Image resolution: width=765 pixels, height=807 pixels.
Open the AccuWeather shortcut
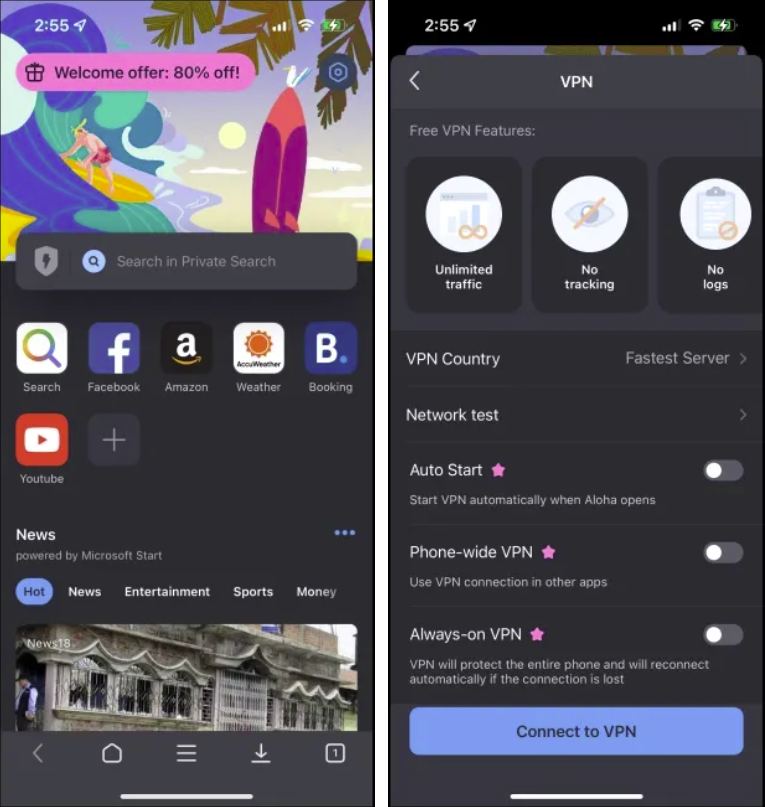(258, 348)
